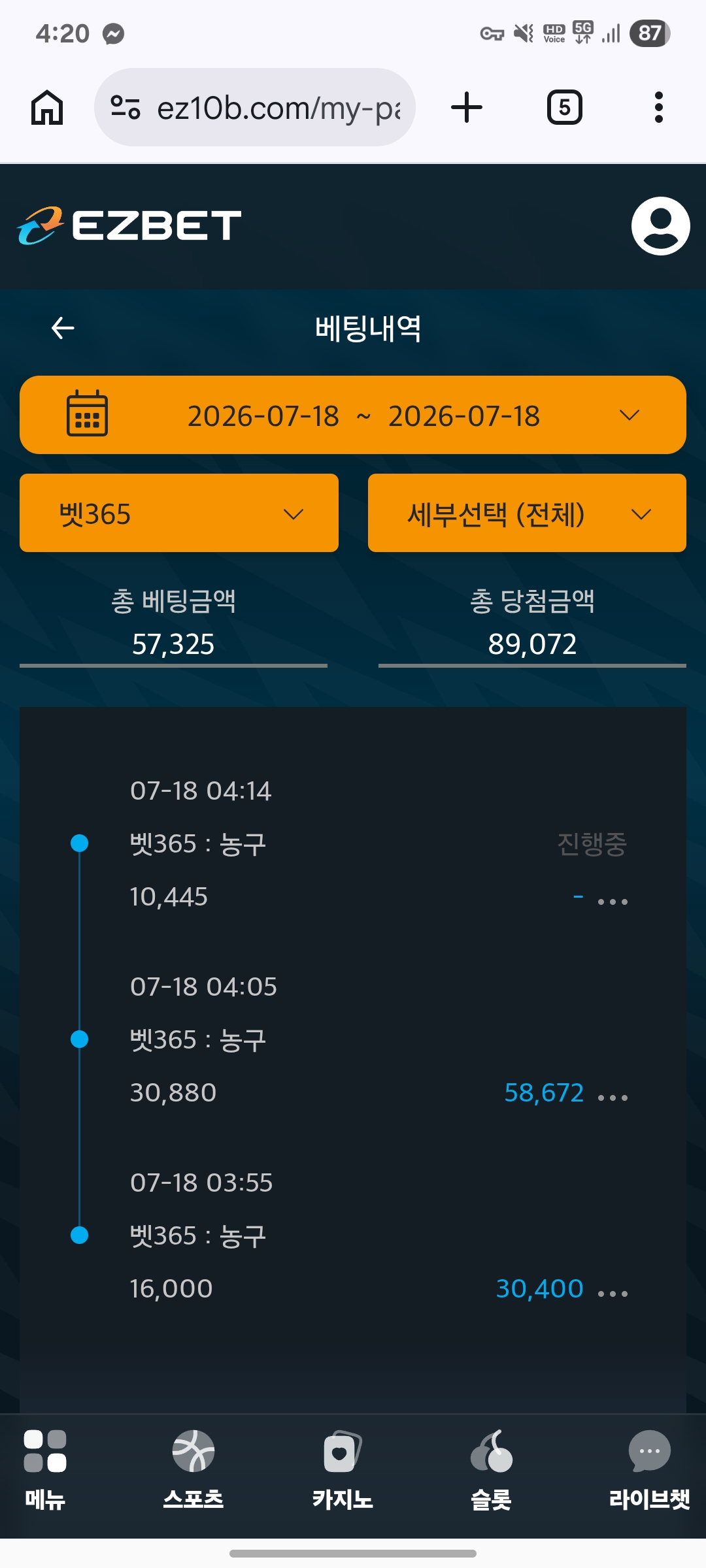This screenshot has height=1568, width=706.
Task: Expand the 세부선택 (전체) dropdown
Action: coord(527,513)
